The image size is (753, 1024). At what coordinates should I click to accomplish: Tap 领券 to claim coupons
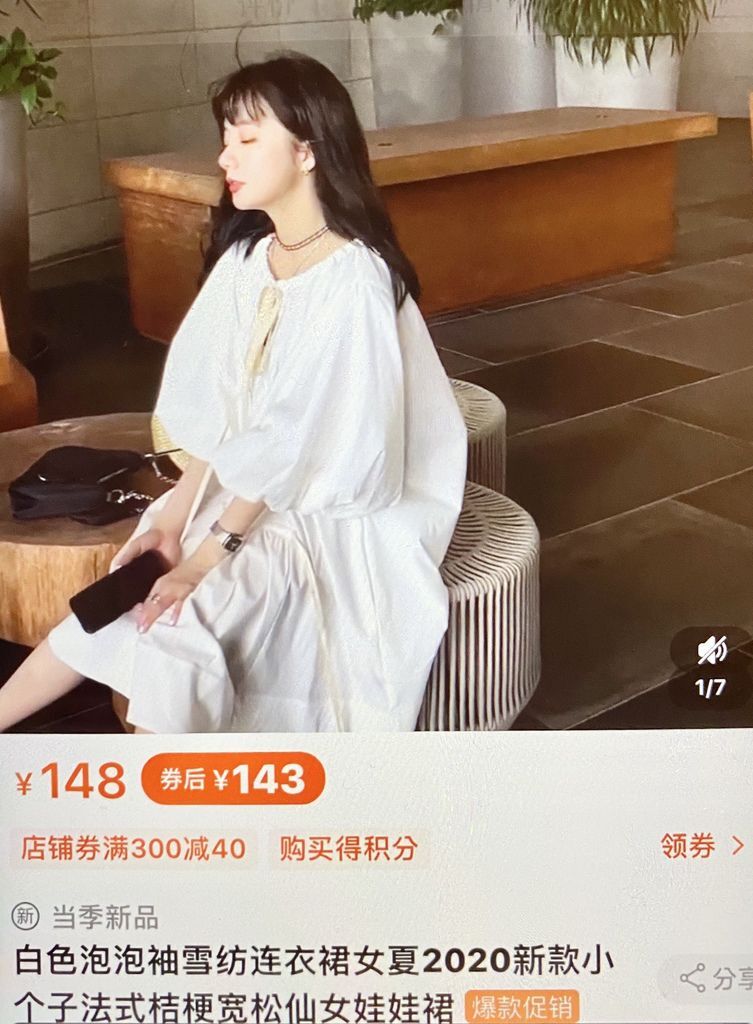[701, 846]
